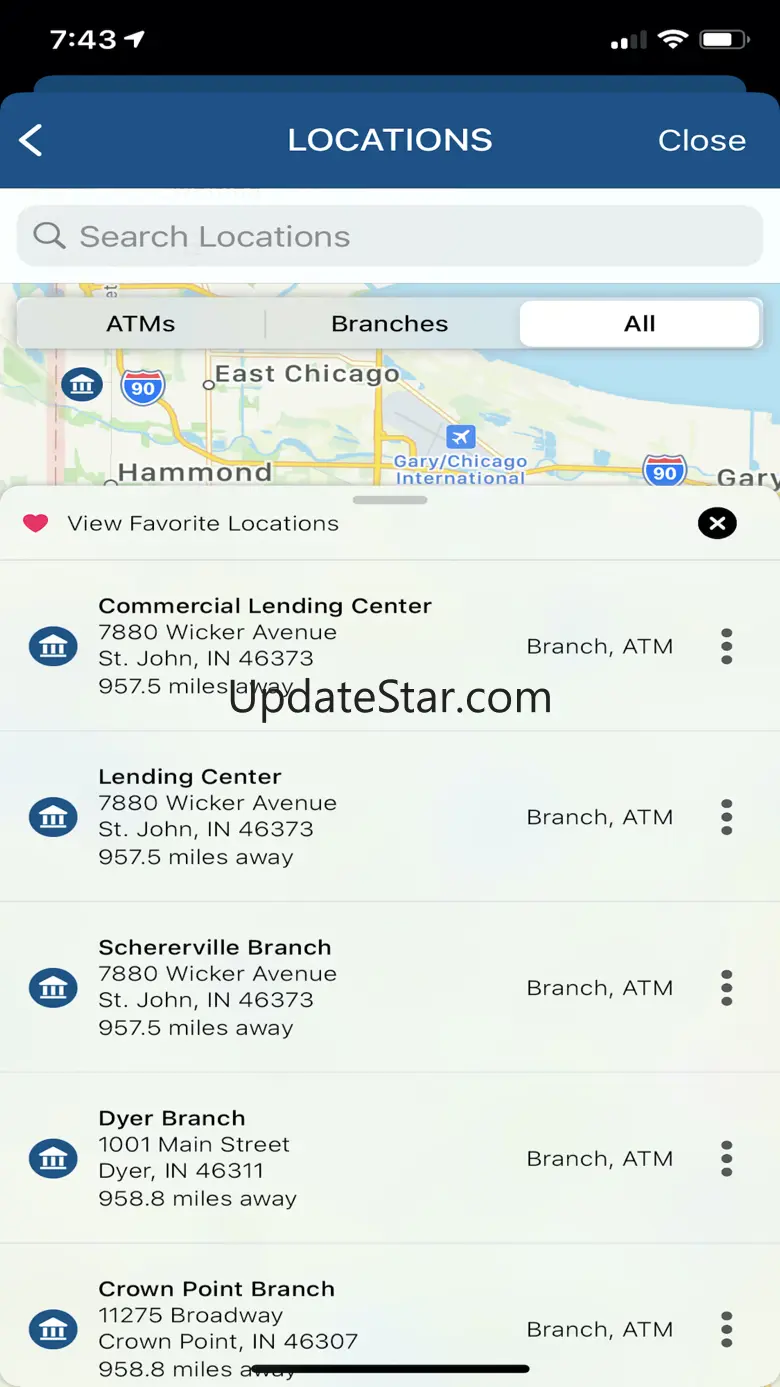
Task: Open more options for Dyer Branch
Action: pos(727,1159)
